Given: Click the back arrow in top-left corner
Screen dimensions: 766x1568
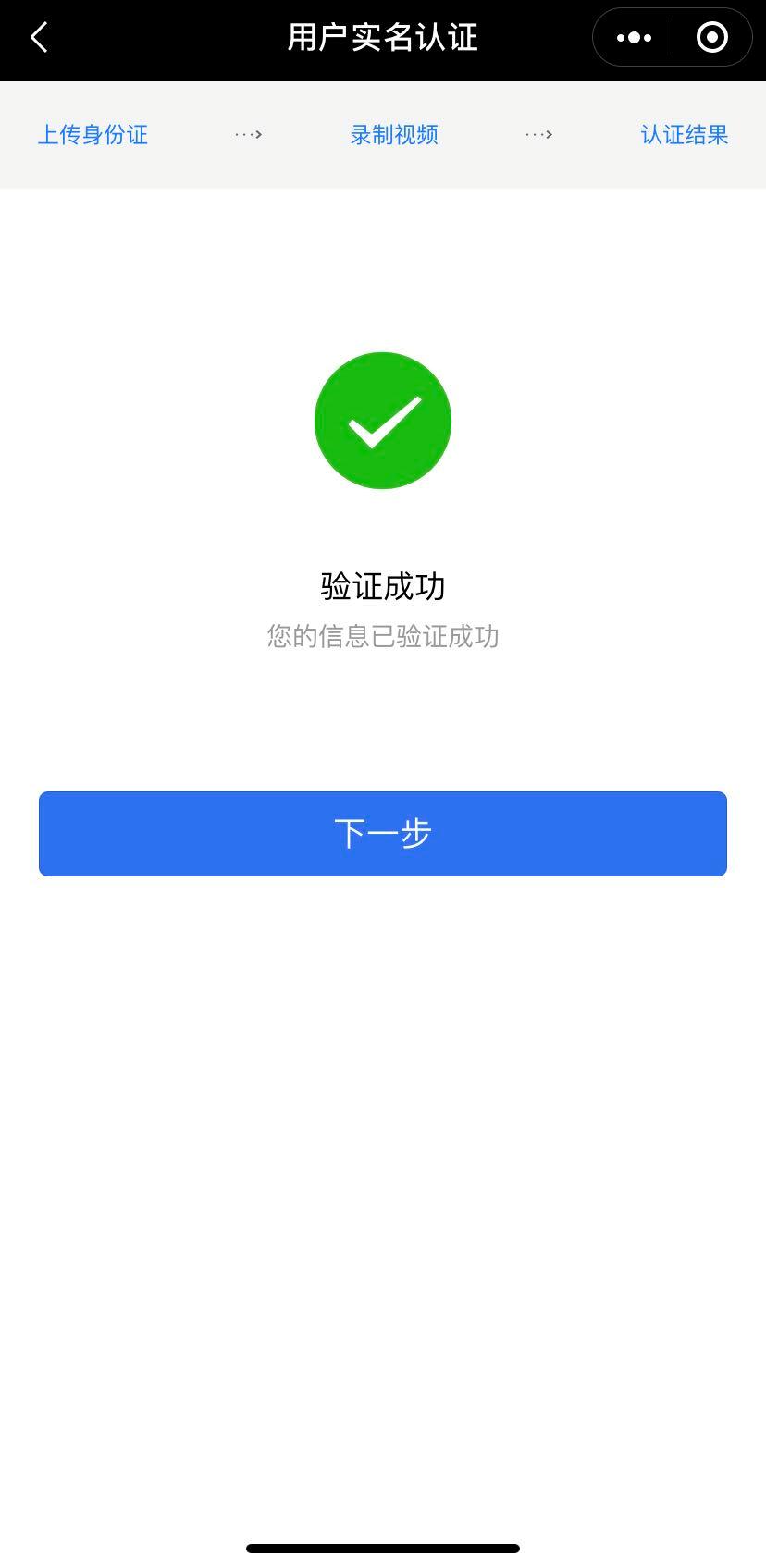Looking at the screenshot, I should 37,37.
